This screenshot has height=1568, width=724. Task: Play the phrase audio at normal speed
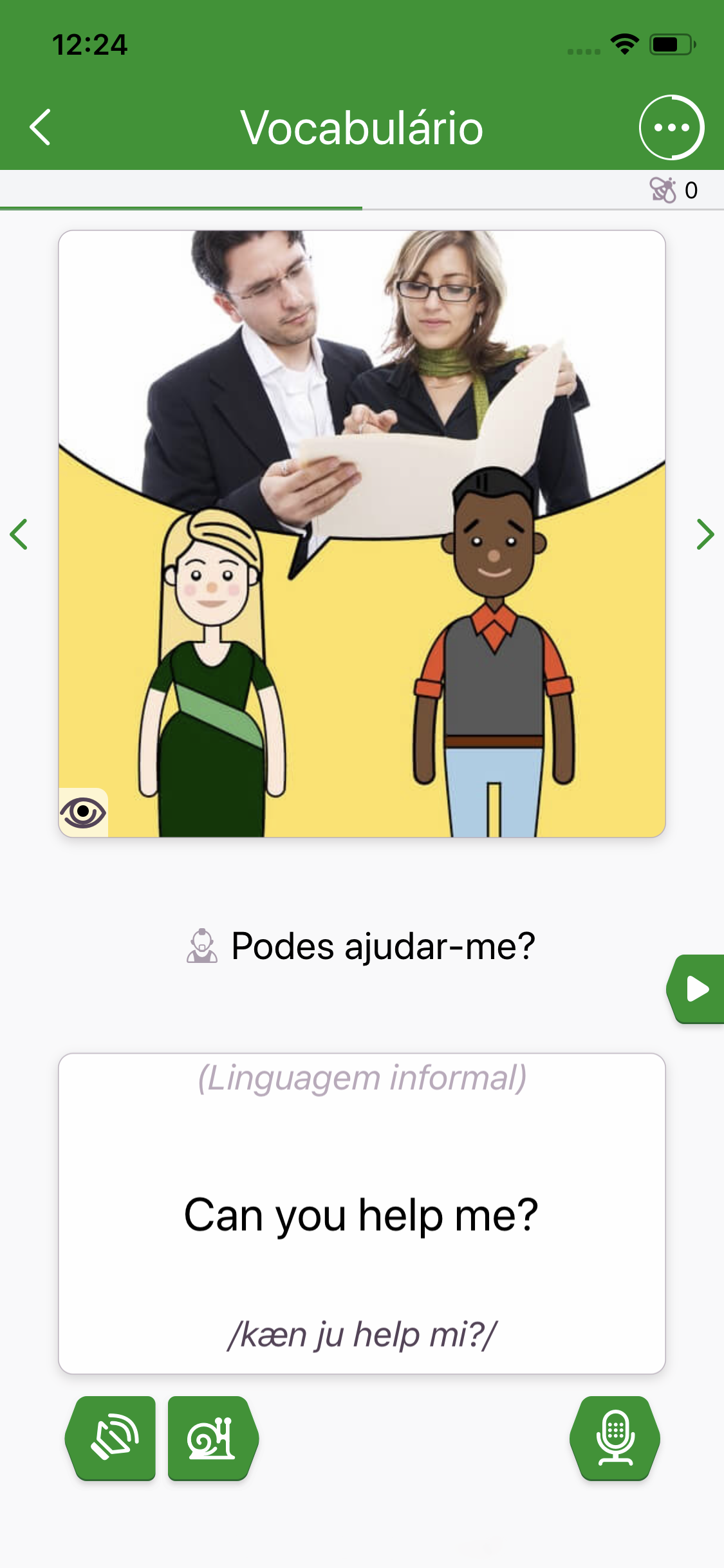tap(111, 1438)
